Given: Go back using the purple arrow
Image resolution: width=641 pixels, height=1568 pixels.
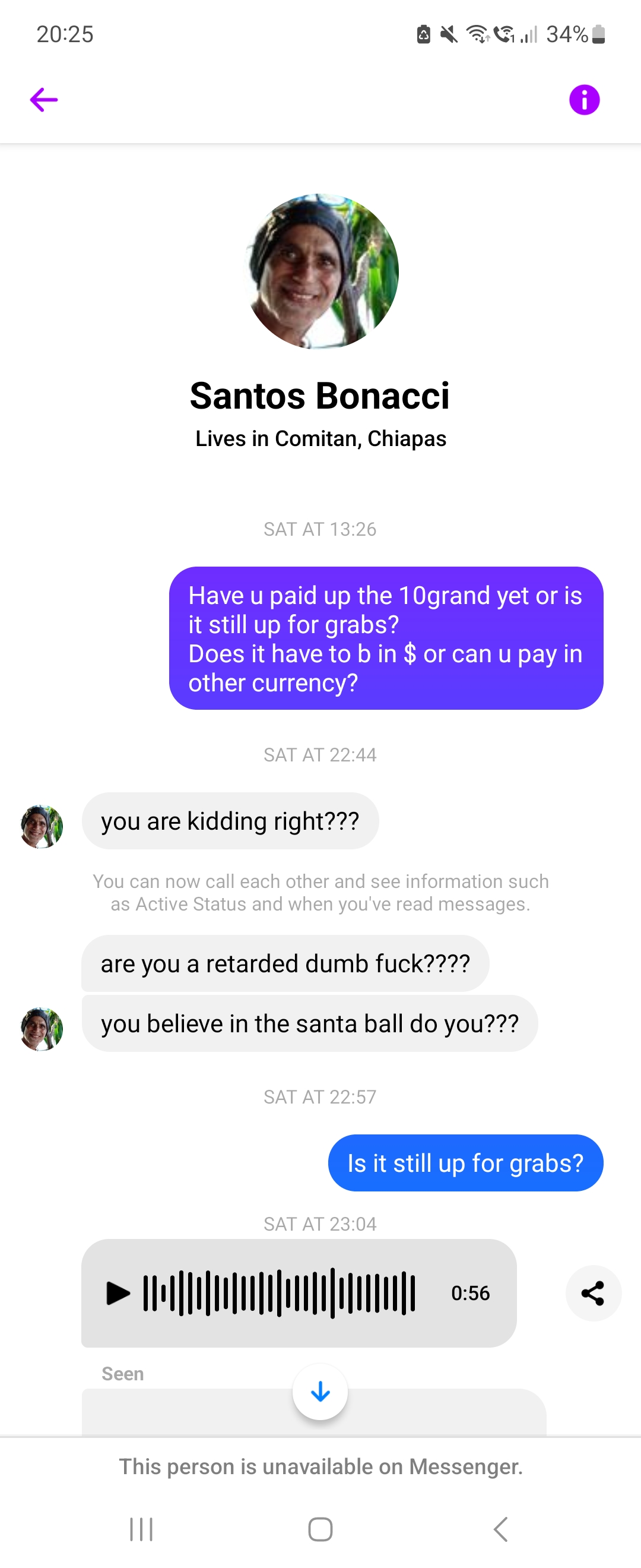Looking at the screenshot, I should click(44, 100).
